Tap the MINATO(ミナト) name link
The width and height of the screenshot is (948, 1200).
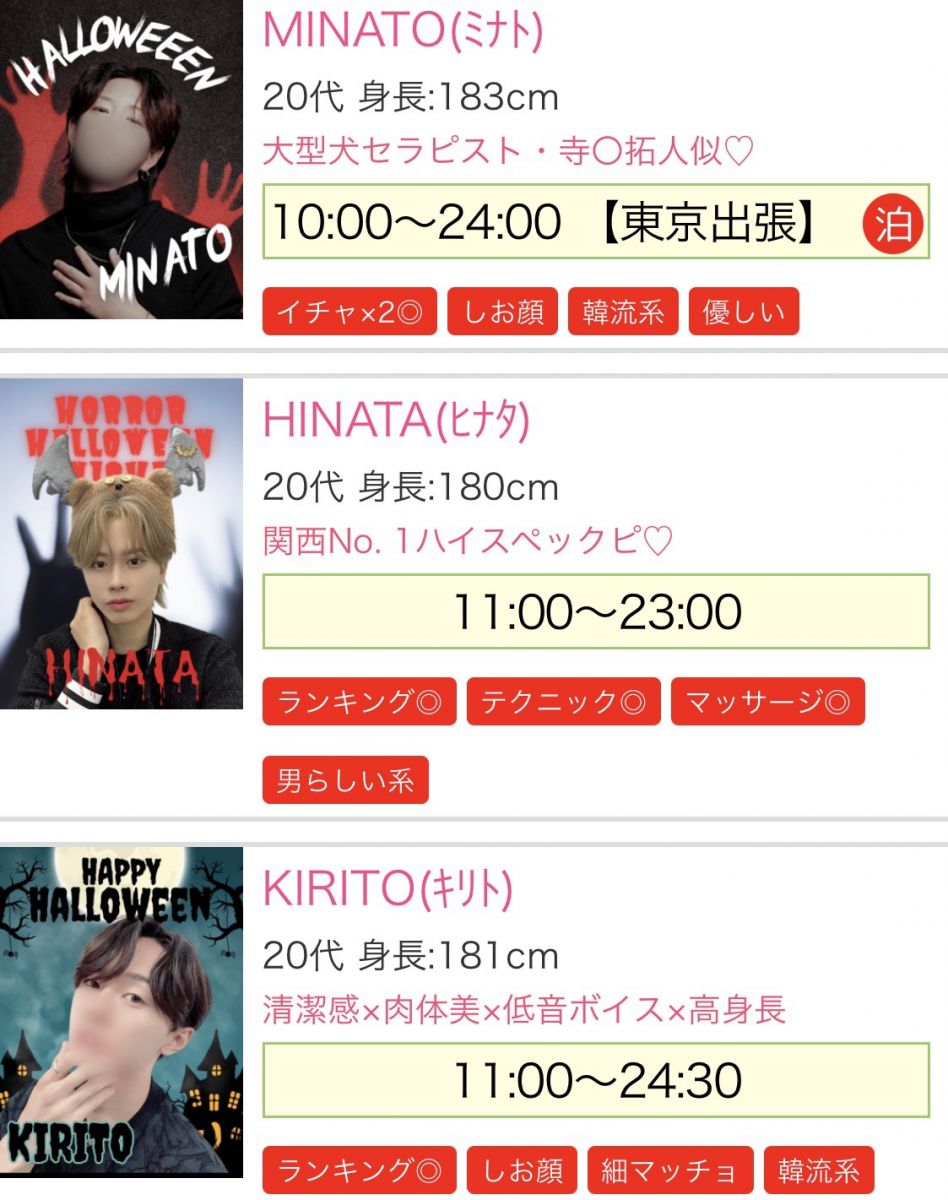(x=403, y=31)
